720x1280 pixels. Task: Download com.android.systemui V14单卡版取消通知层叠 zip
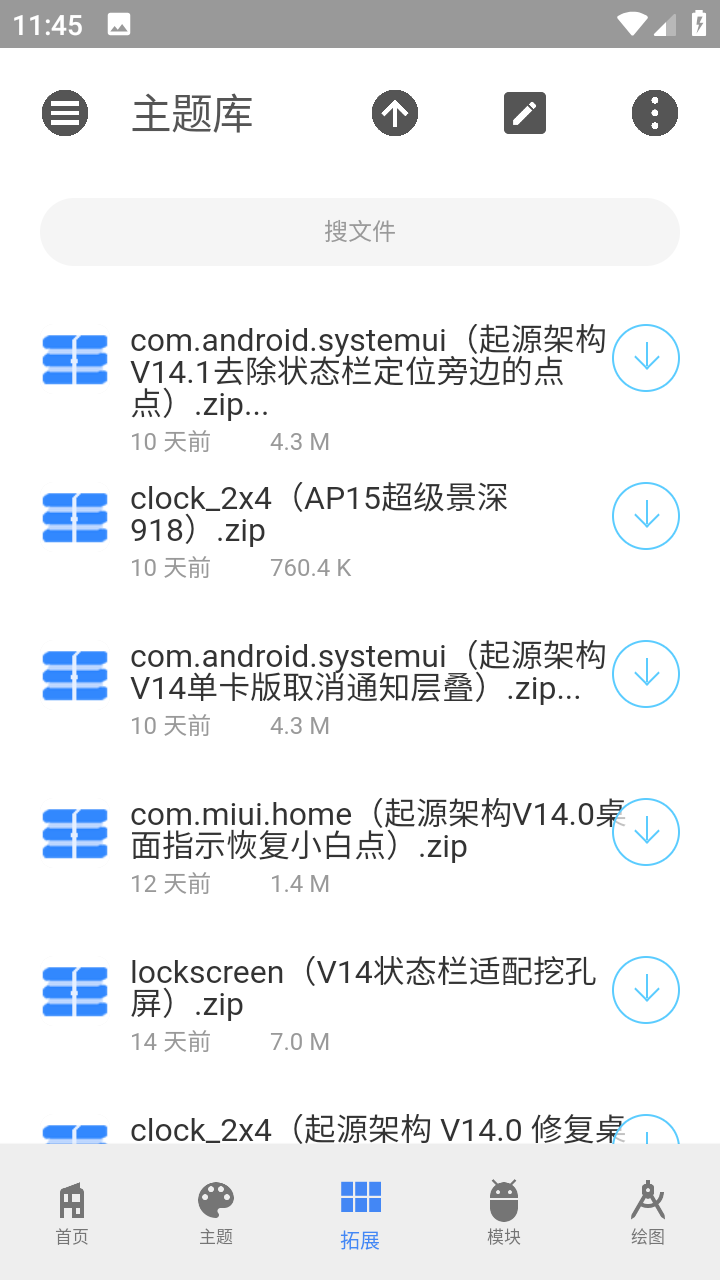point(646,674)
